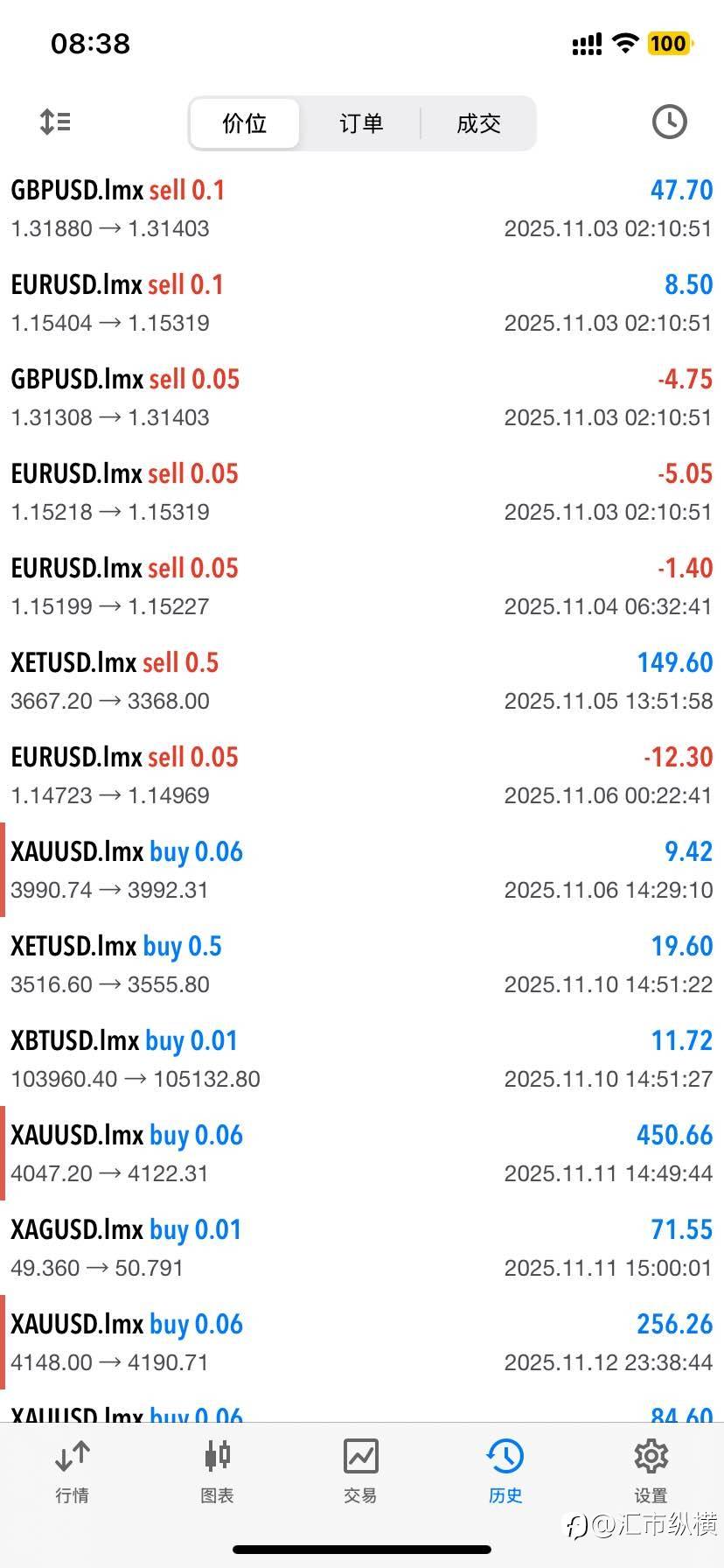Viewport: 724px width, 1568px height.
Task: Open the XBTUSD buy 0.01 trade
Action: pyautogui.click(x=362, y=1059)
